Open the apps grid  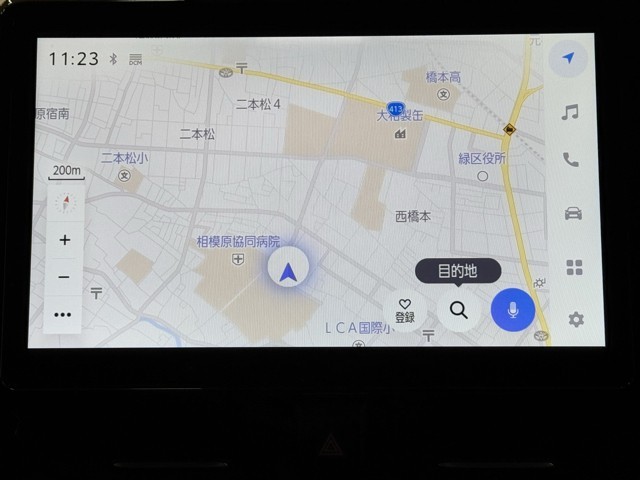pos(574,267)
